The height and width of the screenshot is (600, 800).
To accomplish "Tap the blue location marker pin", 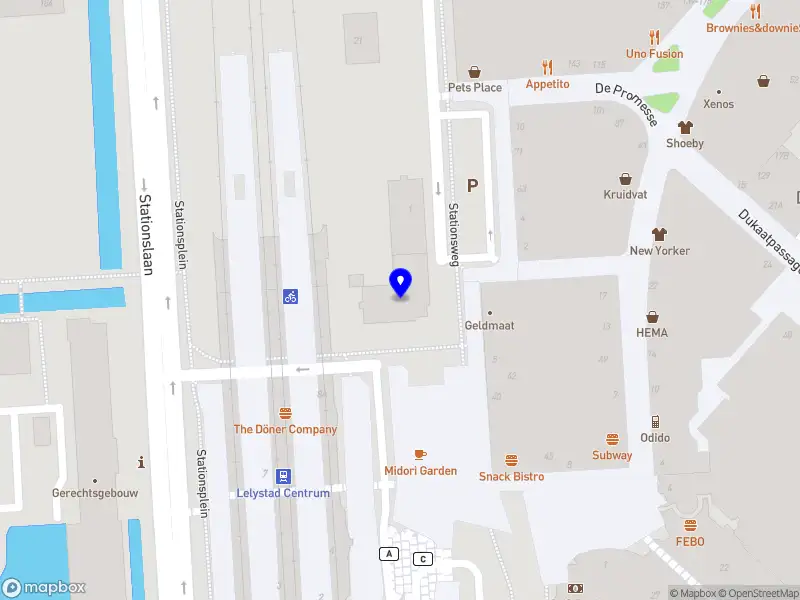I will tap(400, 283).
